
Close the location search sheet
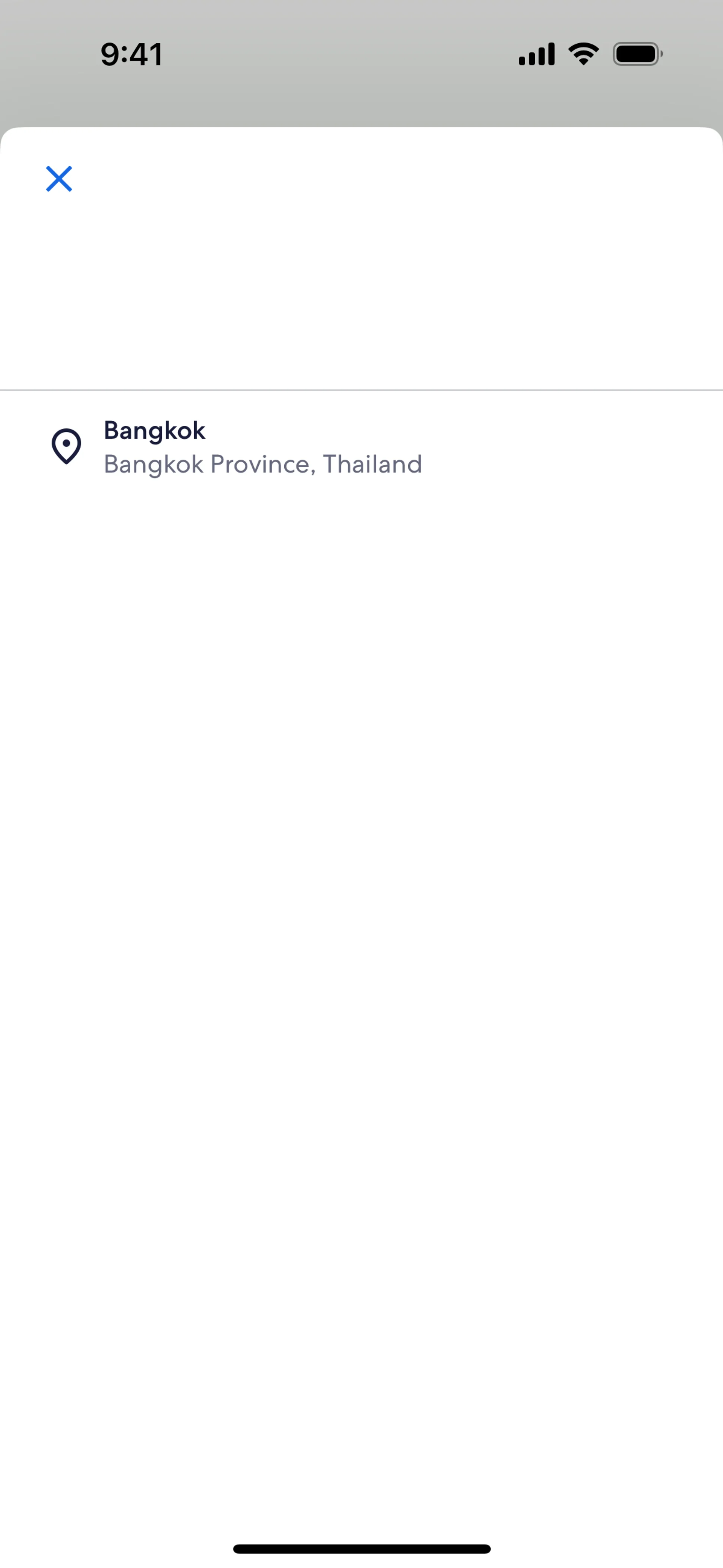59,179
